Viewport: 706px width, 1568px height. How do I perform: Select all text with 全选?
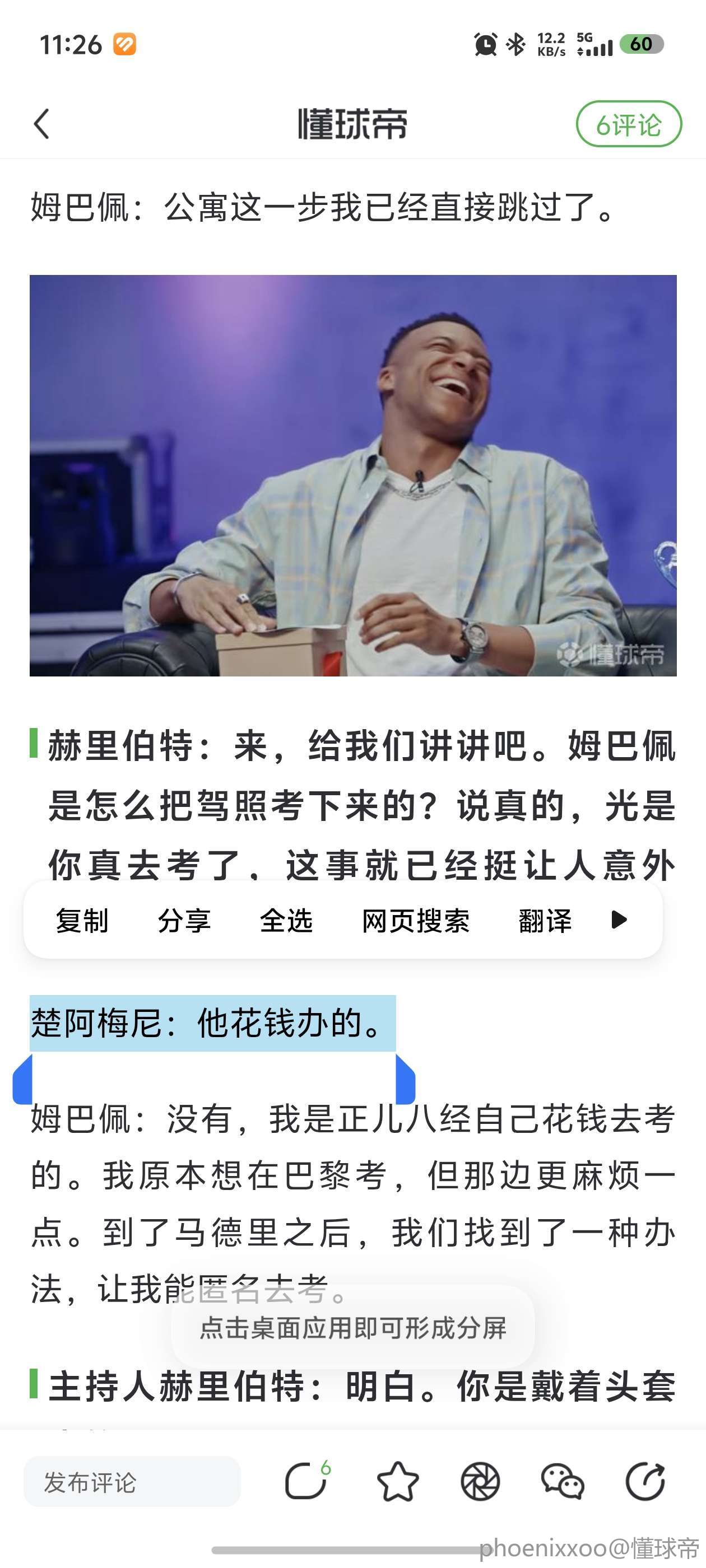(x=286, y=920)
